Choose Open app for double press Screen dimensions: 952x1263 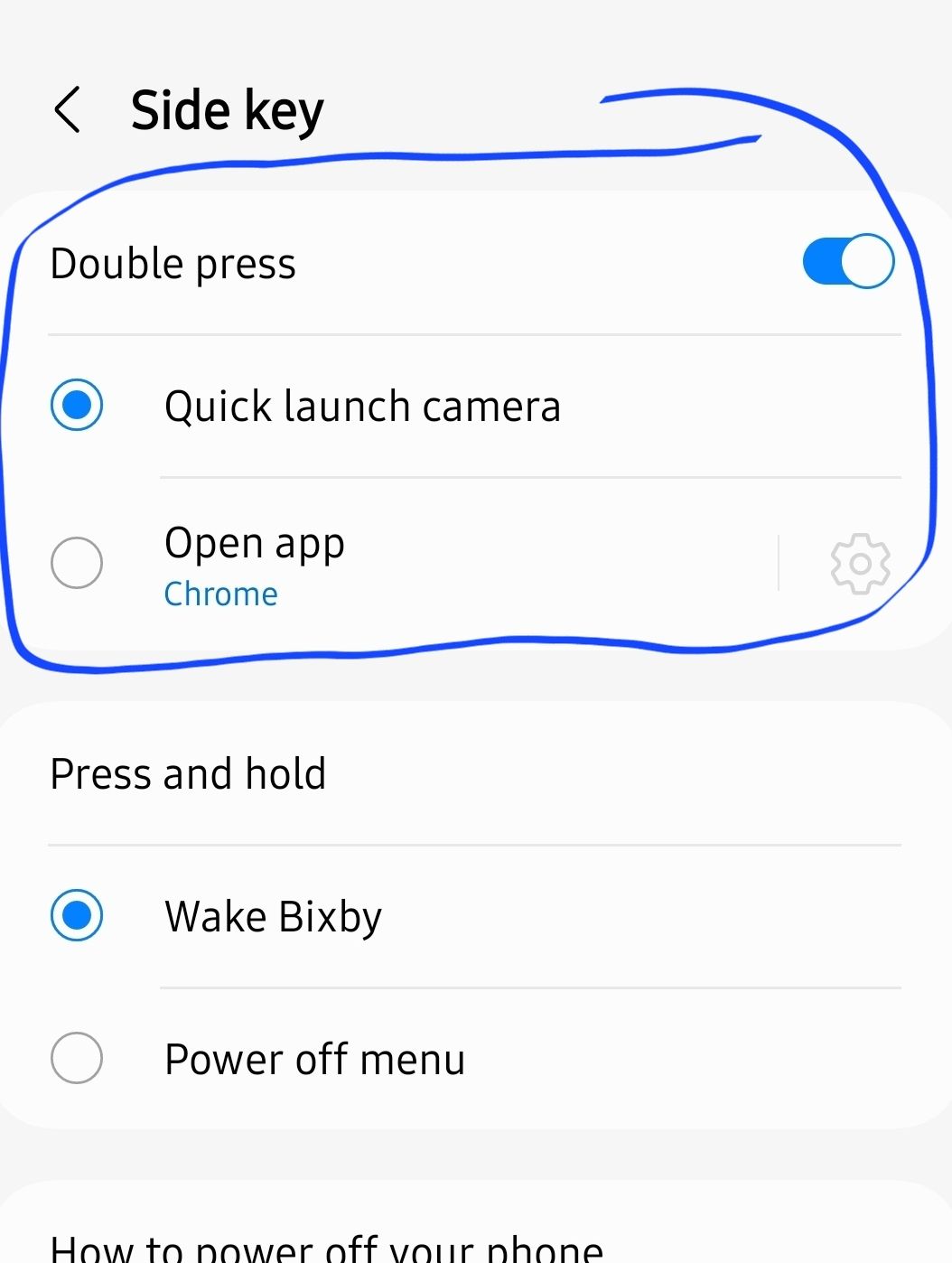click(x=77, y=563)
